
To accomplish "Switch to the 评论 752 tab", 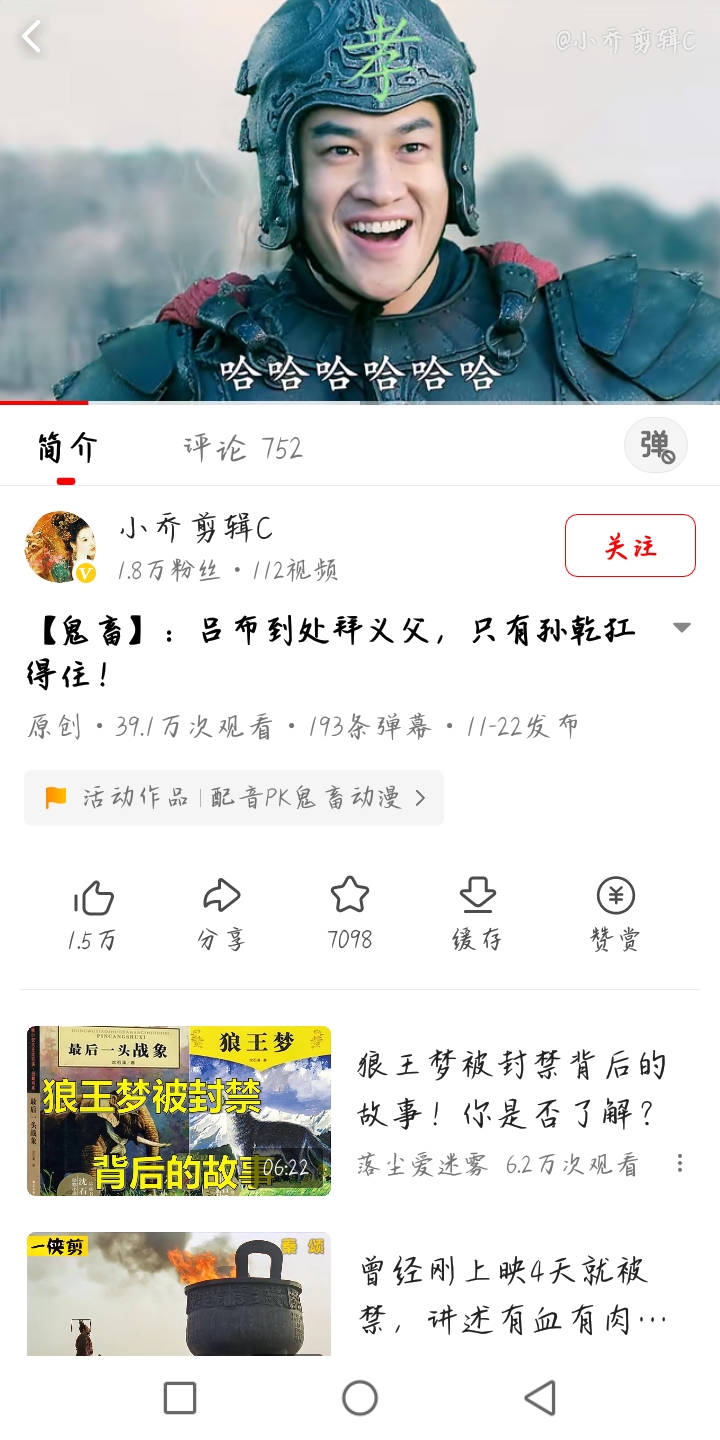I will tap(242, 447).
